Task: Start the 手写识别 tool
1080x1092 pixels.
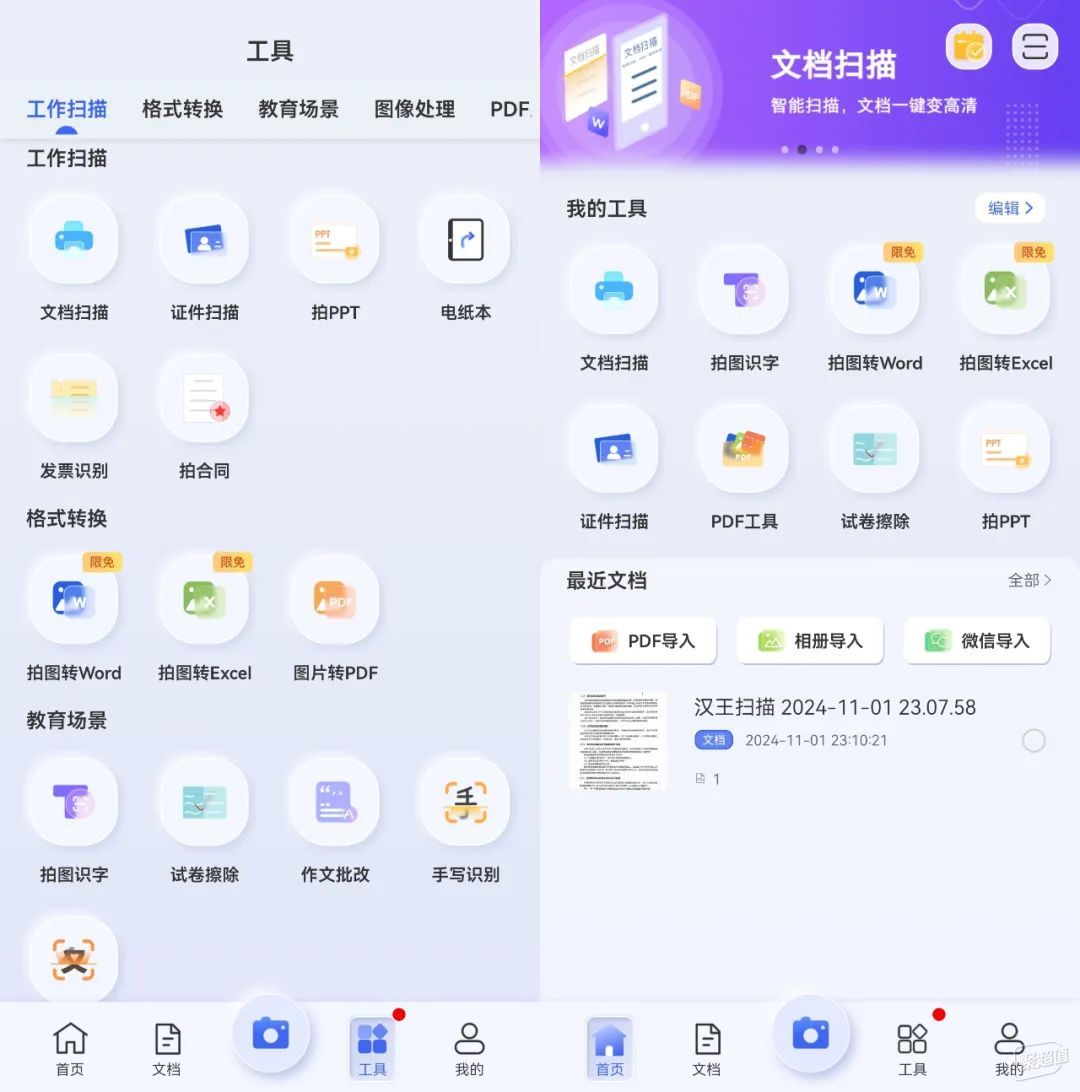Action: [x=465, y=803]
